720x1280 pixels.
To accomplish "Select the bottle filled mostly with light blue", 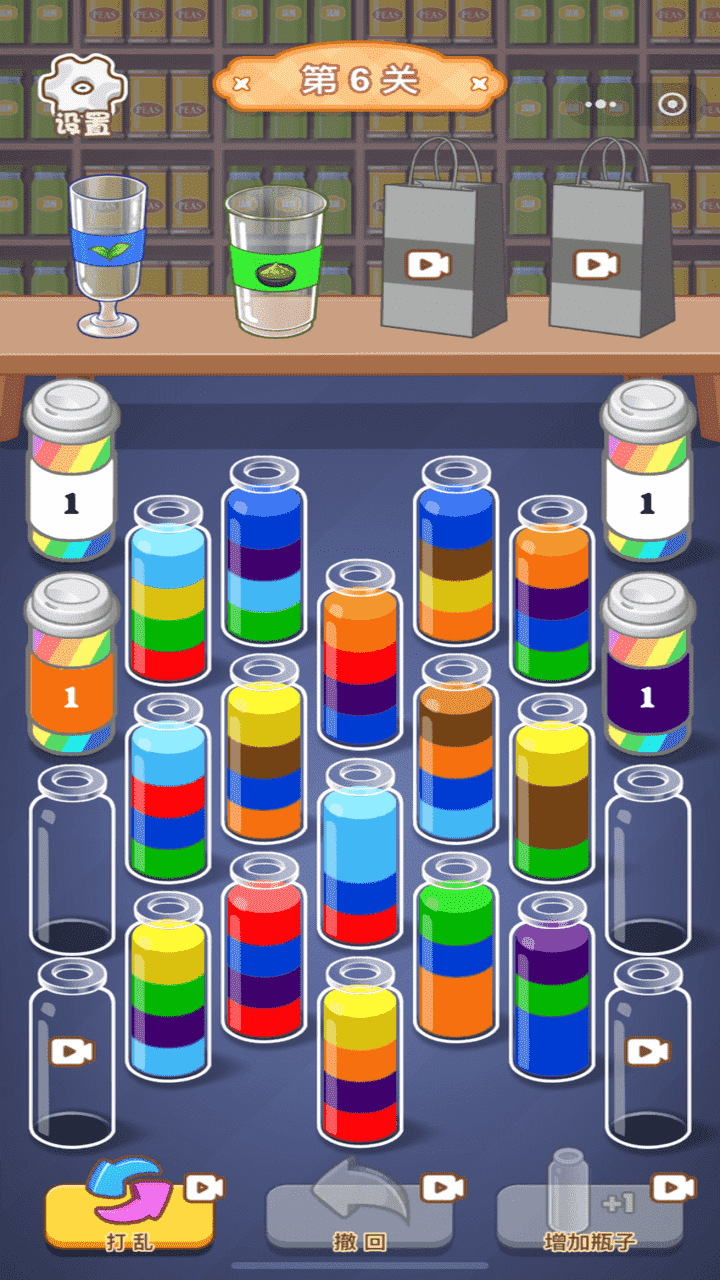I will pyautogui.click(x=360, y=855).
